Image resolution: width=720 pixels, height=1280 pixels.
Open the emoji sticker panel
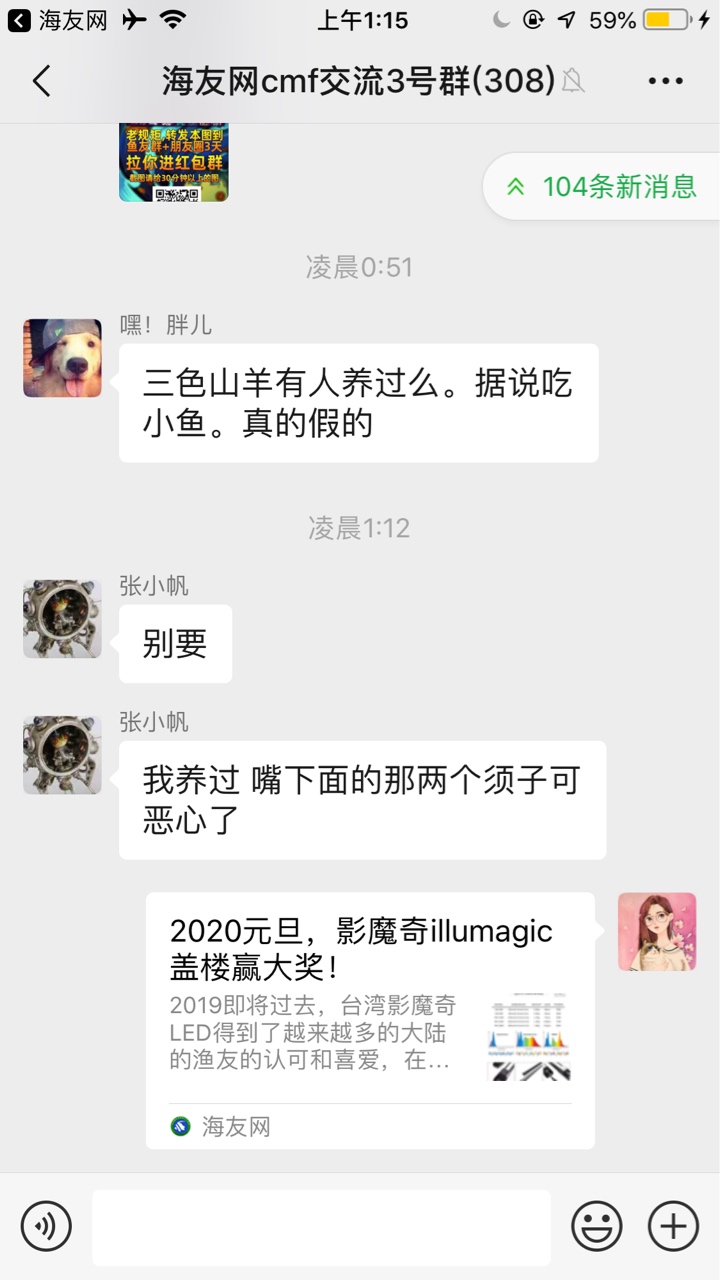click(596, 1226)
